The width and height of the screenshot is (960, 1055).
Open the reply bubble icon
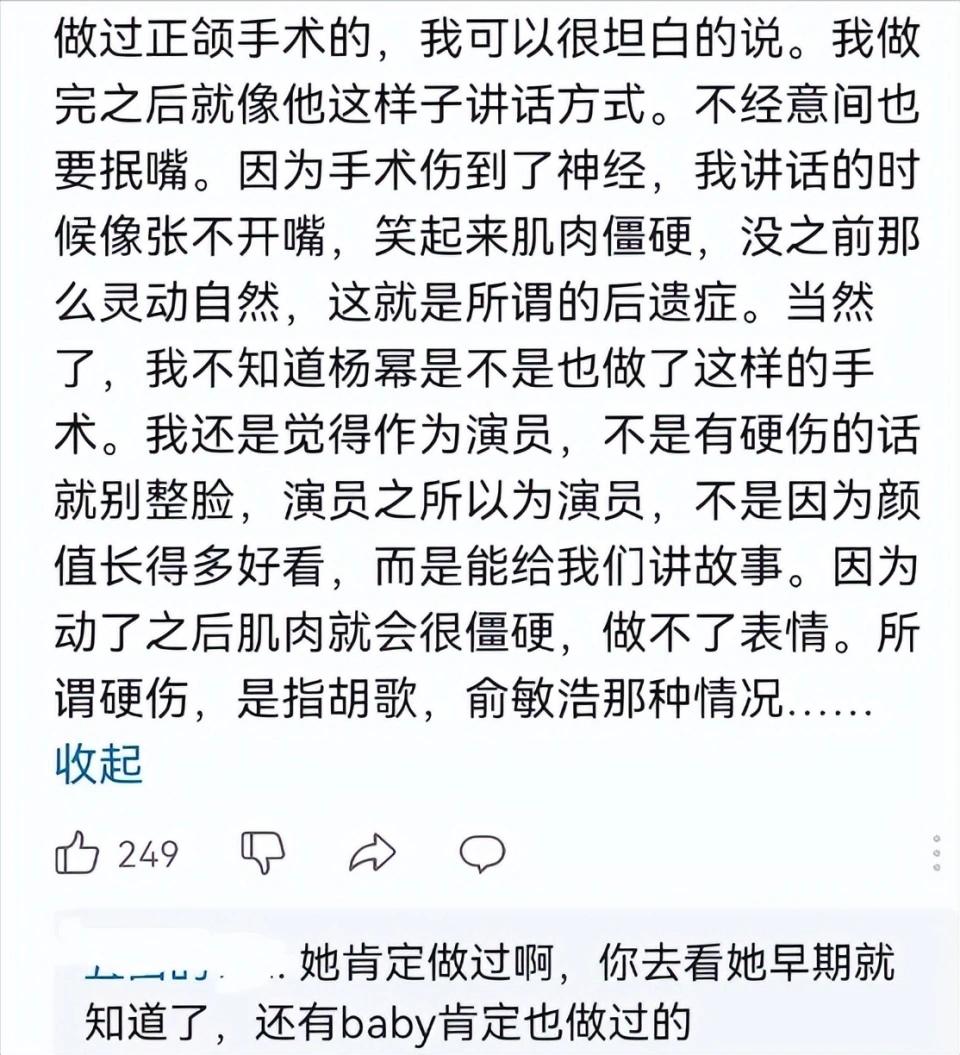(482, 853)
